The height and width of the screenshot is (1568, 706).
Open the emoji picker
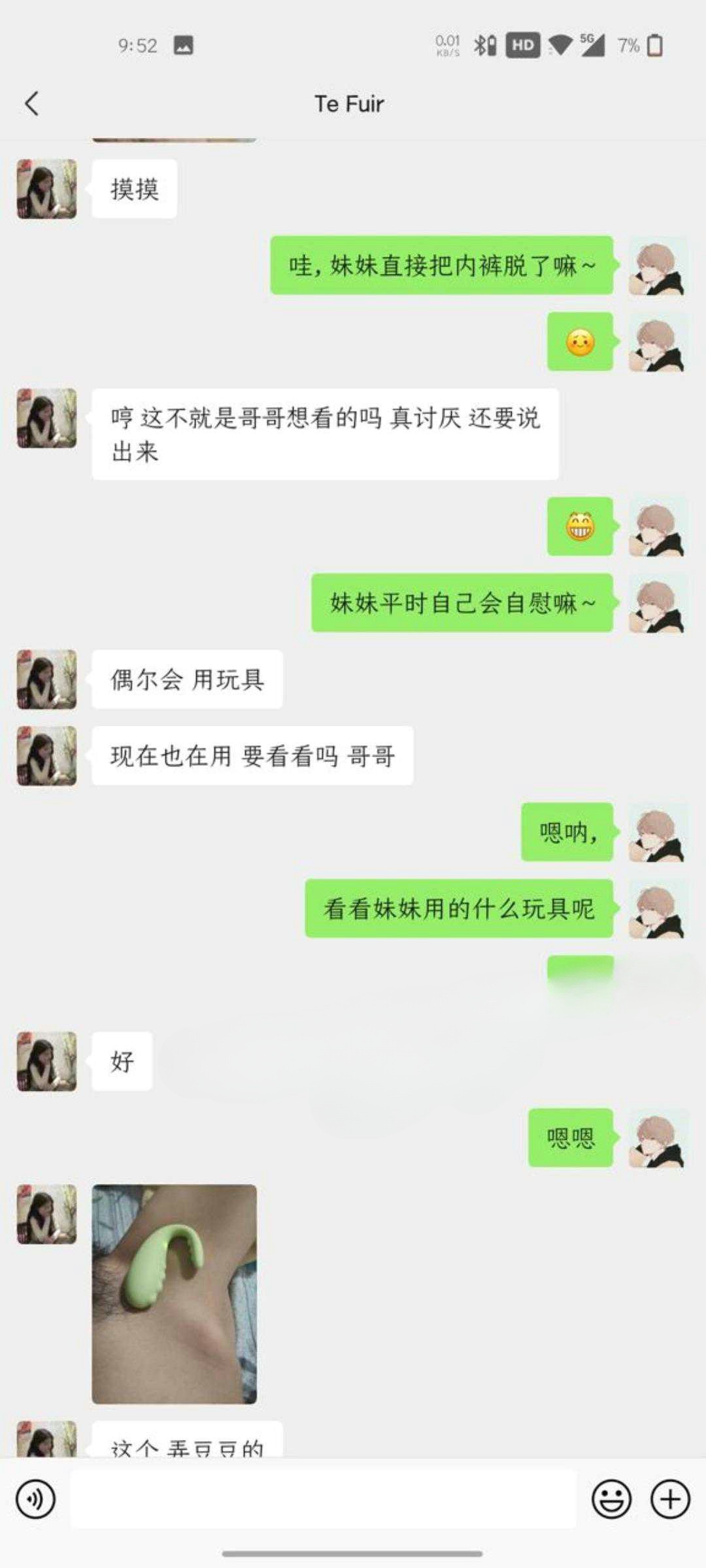(x=611, y=1499)
